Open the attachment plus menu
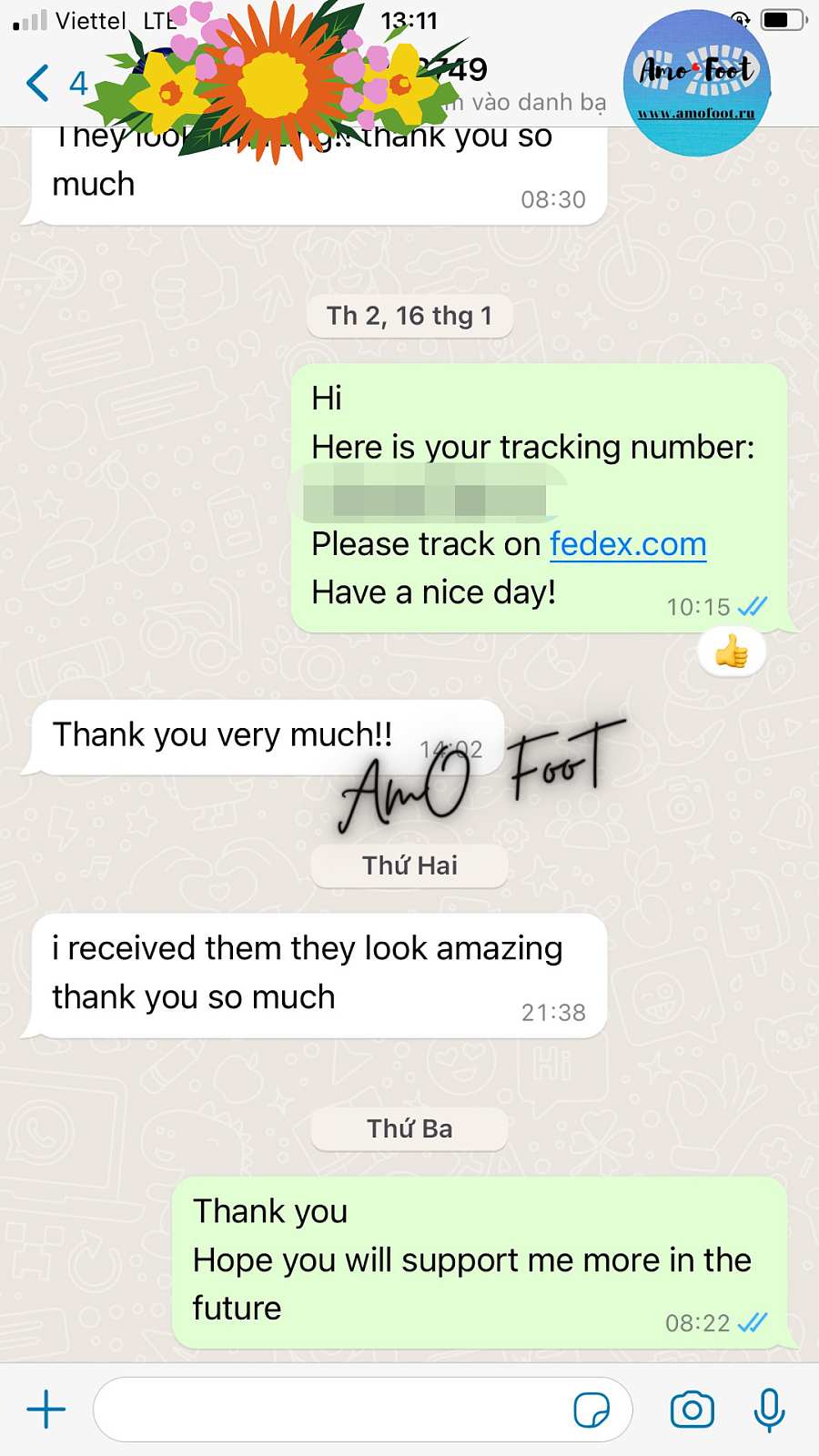 click(46, 1410)
